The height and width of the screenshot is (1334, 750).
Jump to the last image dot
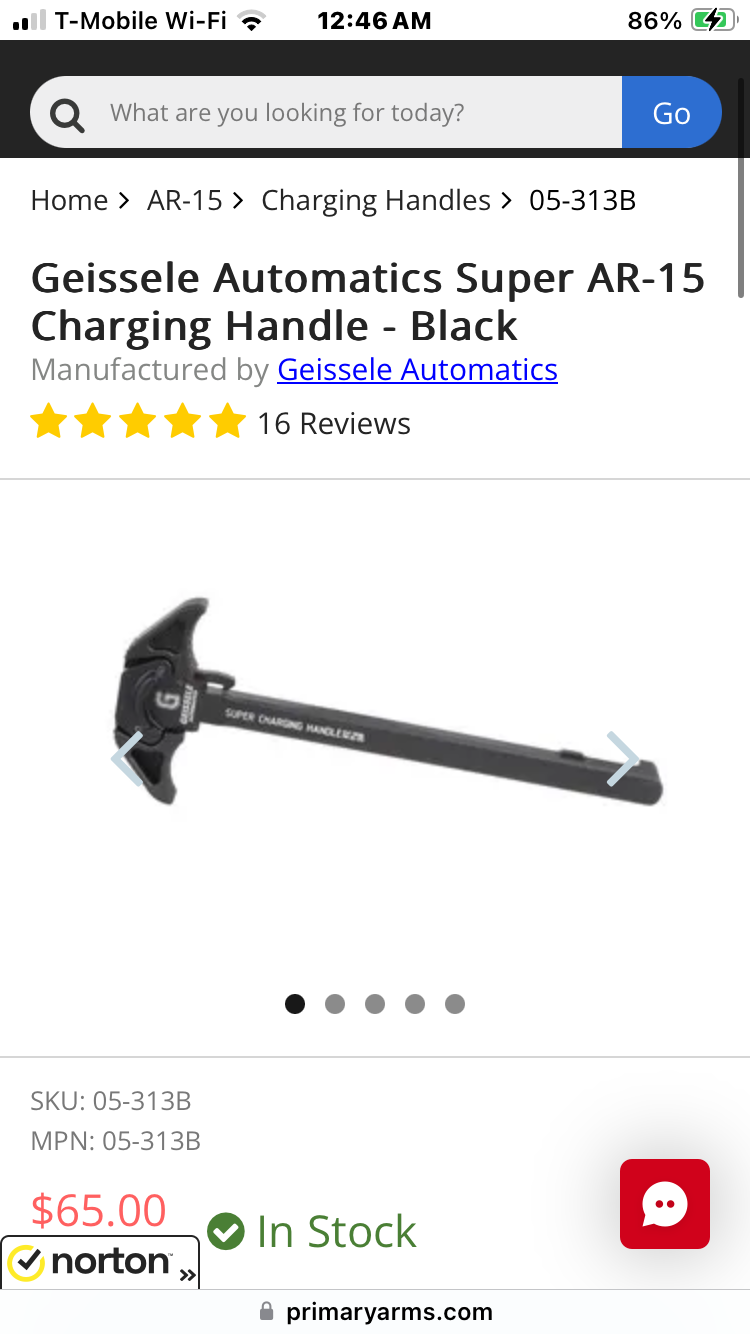coord(455,1004)
